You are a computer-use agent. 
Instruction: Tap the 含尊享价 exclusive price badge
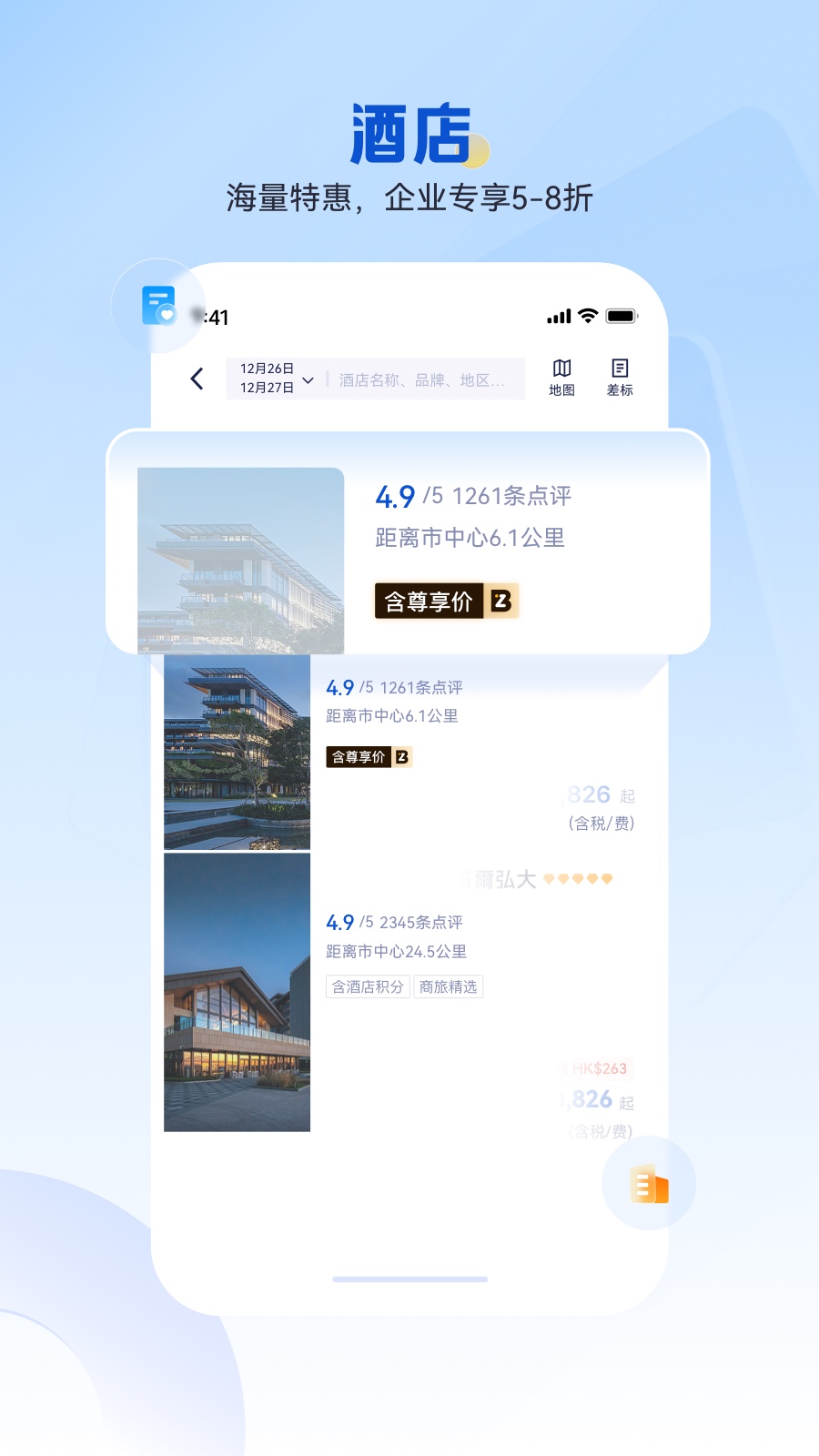coord(428,601)
